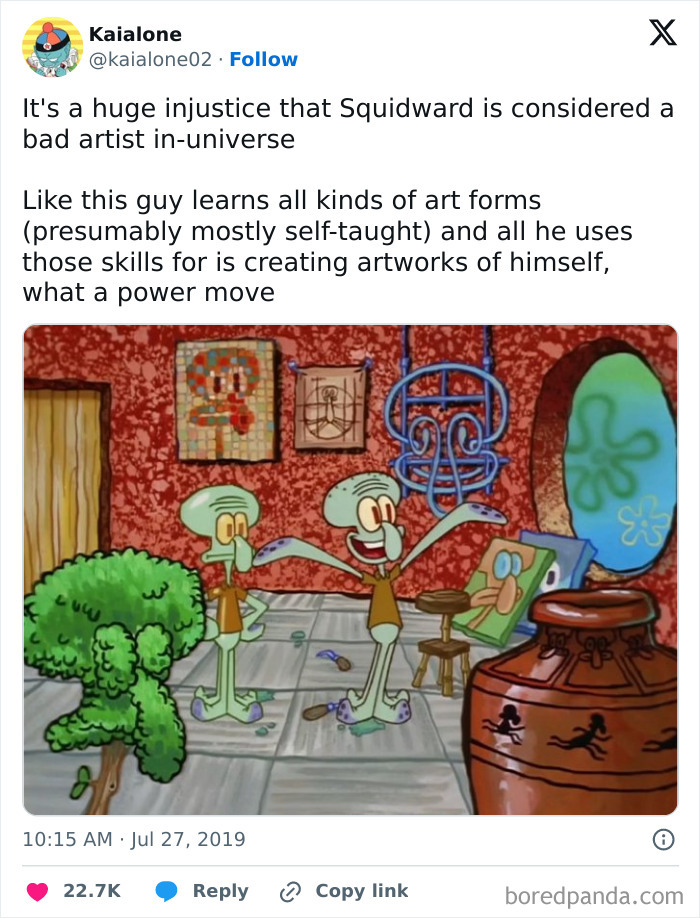The height and width of the screenshot is (918, 700).
Task: Open the attached Squidward image
Action: pos(350,570)
